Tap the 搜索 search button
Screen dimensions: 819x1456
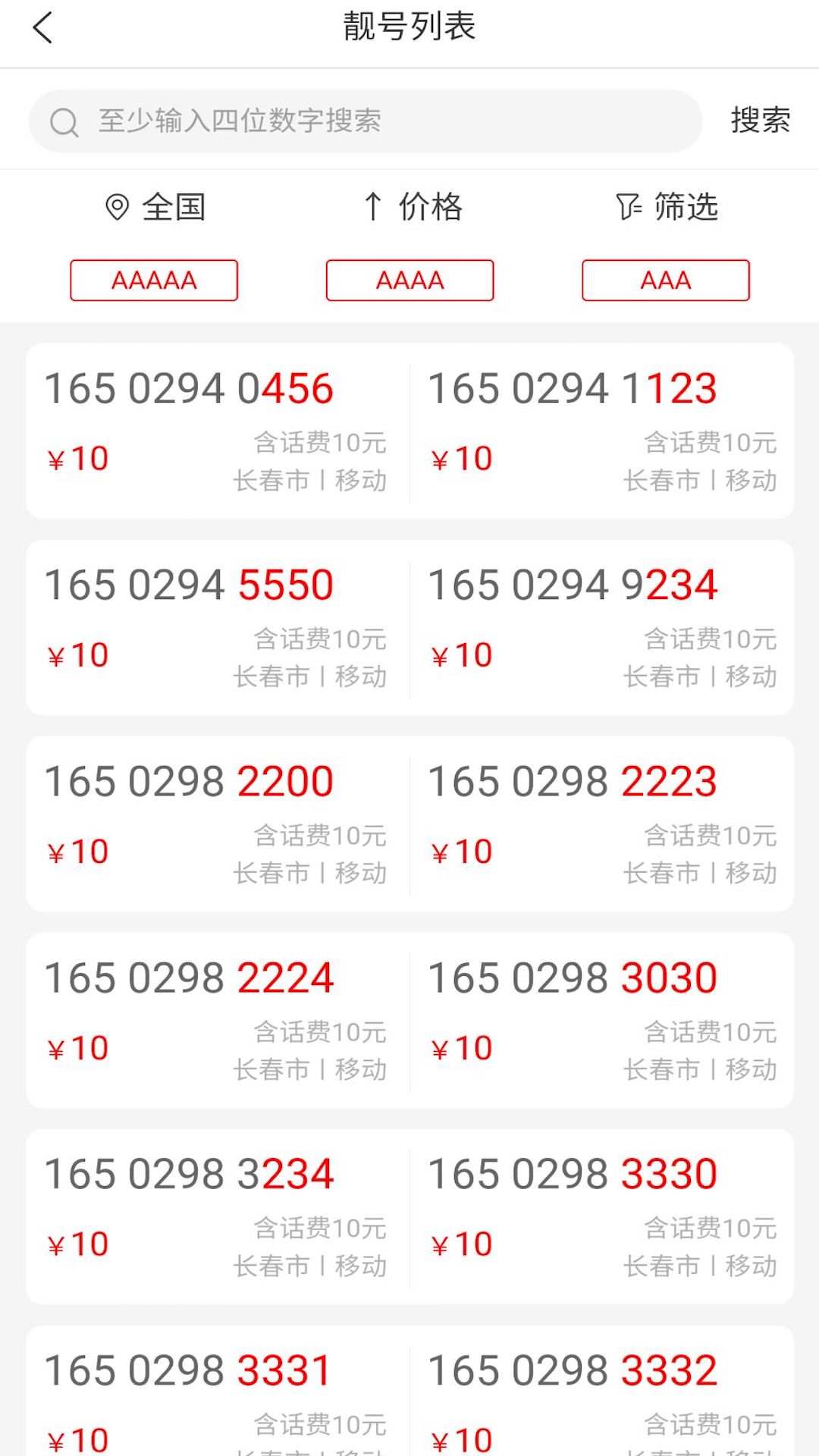tap(760, 121)
